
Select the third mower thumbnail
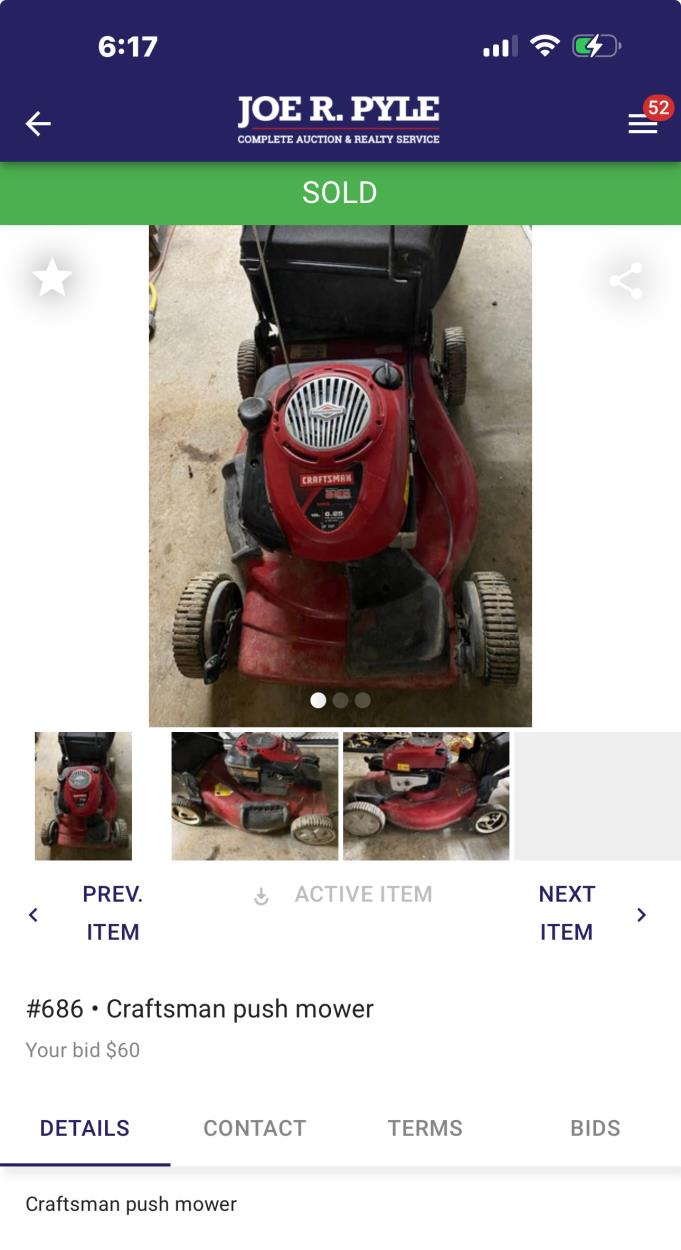426,796
